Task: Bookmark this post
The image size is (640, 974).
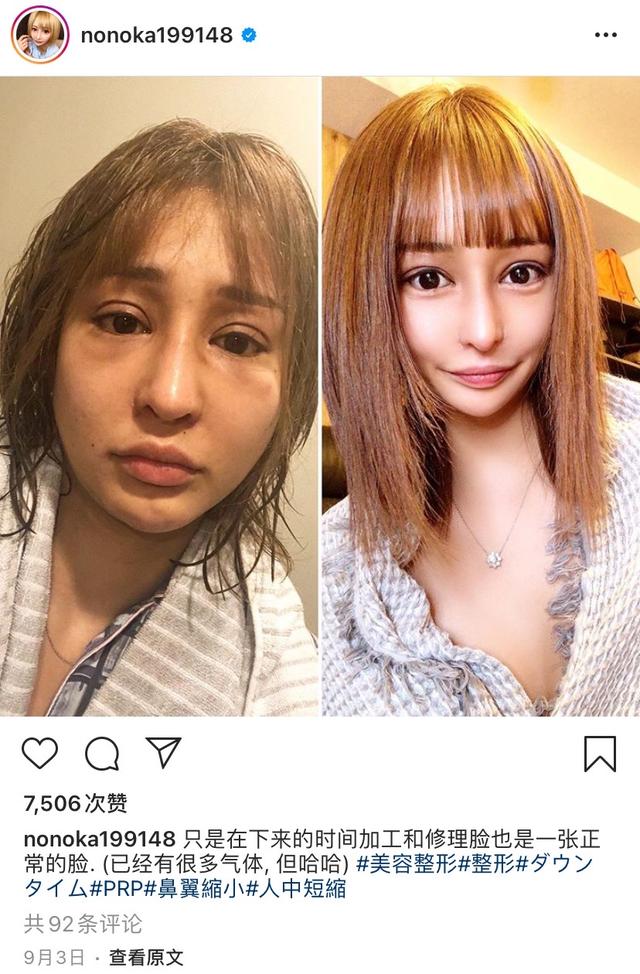Action: [x=600, y=753]
